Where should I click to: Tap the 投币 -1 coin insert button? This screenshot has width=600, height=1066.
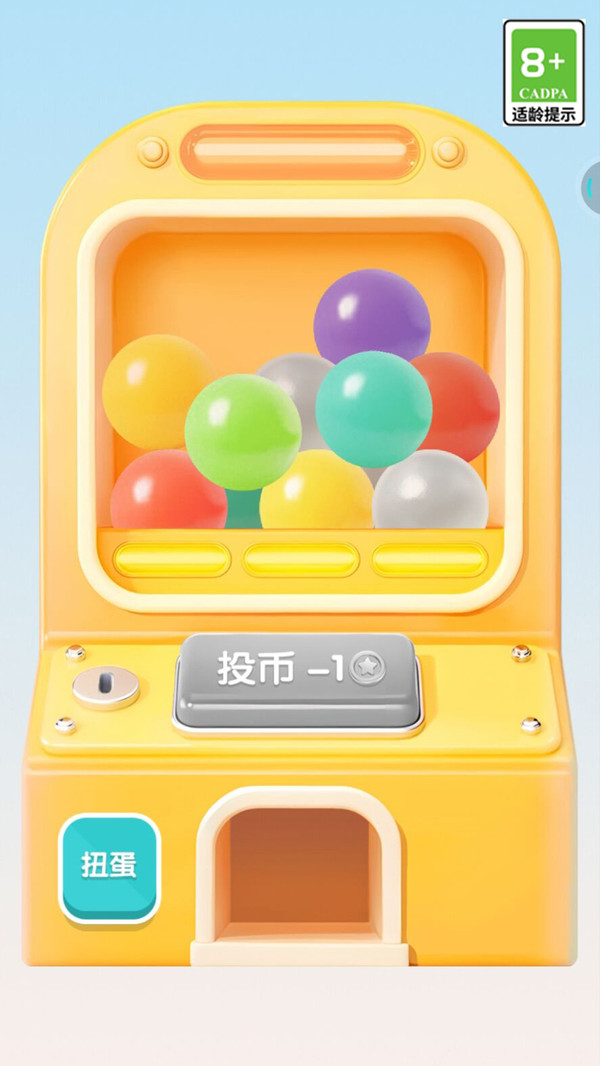tap(297, 682)
